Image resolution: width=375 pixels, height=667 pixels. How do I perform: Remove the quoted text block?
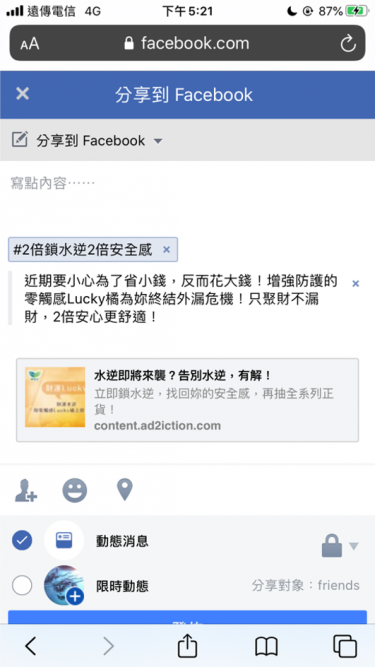pyautogui.click(x=356, y=283)
